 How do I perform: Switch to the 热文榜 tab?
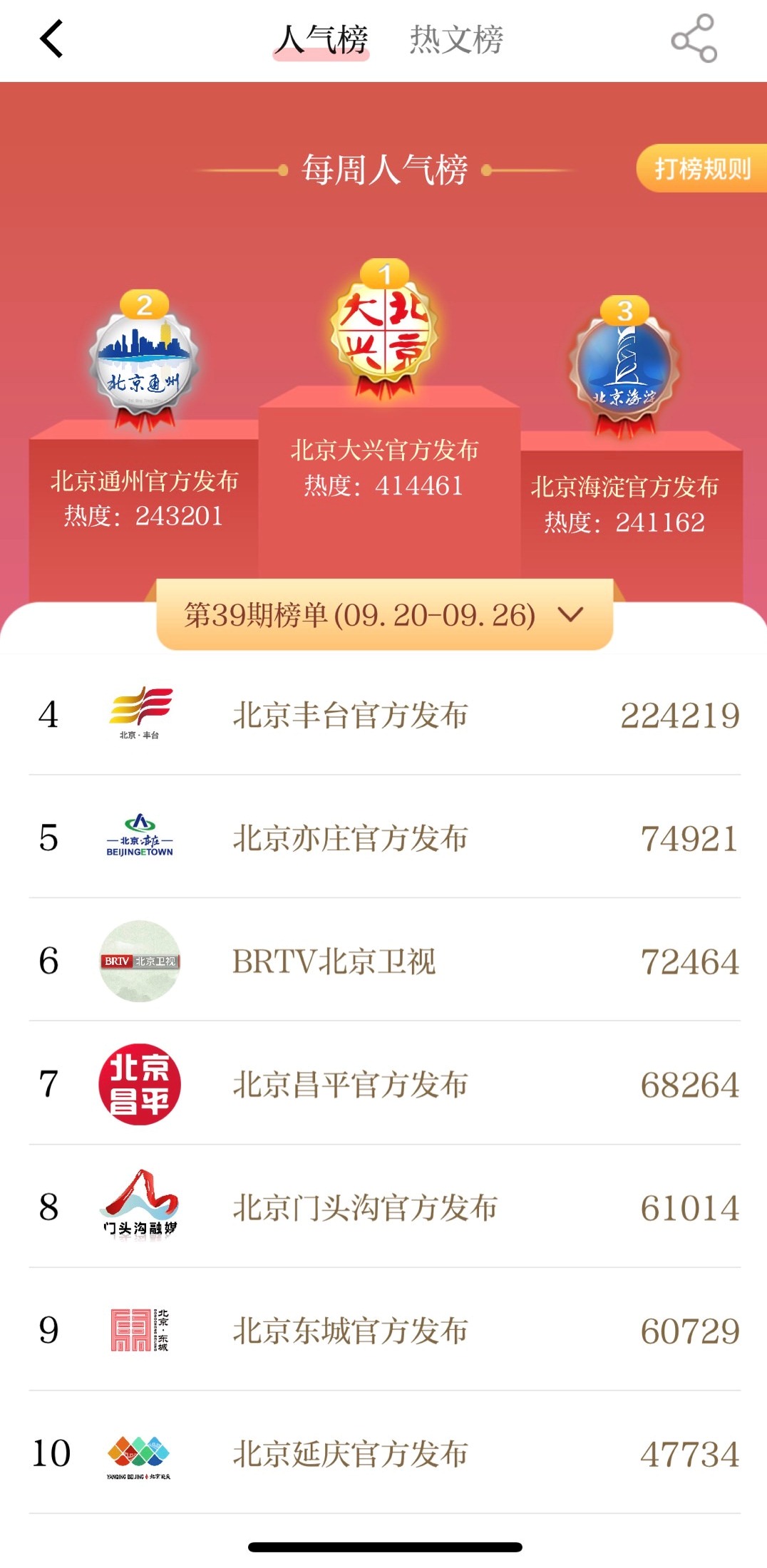tap(456, 39)
